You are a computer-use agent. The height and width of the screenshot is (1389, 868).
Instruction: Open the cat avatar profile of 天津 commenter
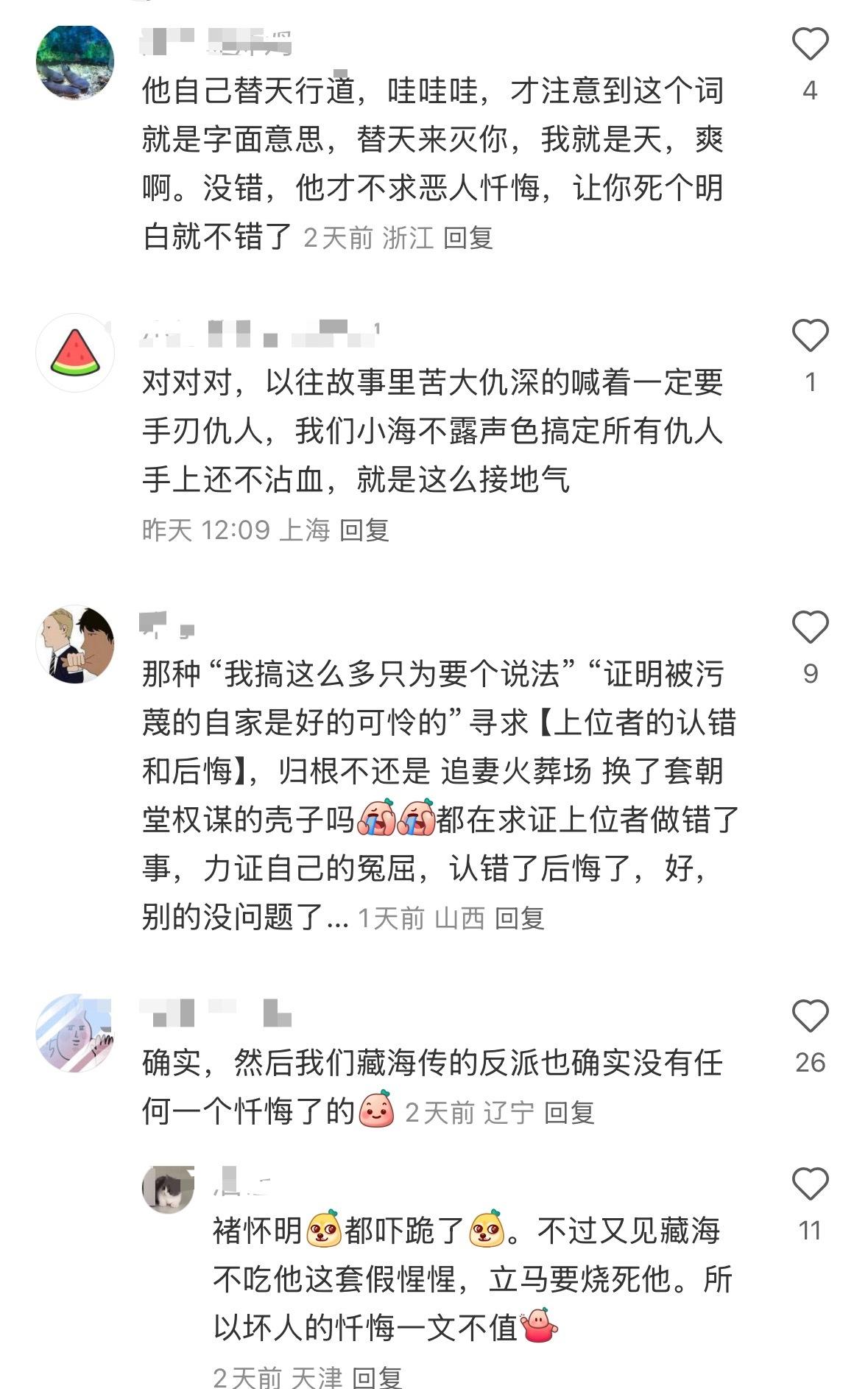pos(168,1188)
